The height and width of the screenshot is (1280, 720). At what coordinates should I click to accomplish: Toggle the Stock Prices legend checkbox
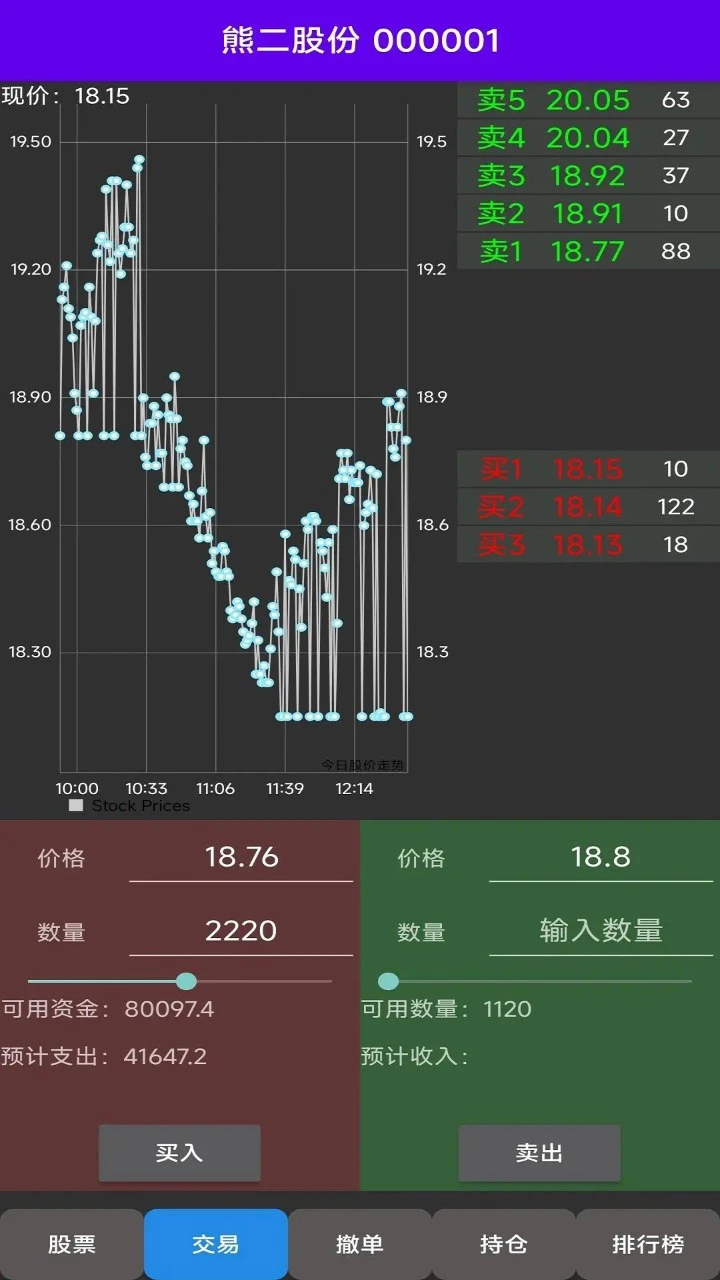click(74, 805)
